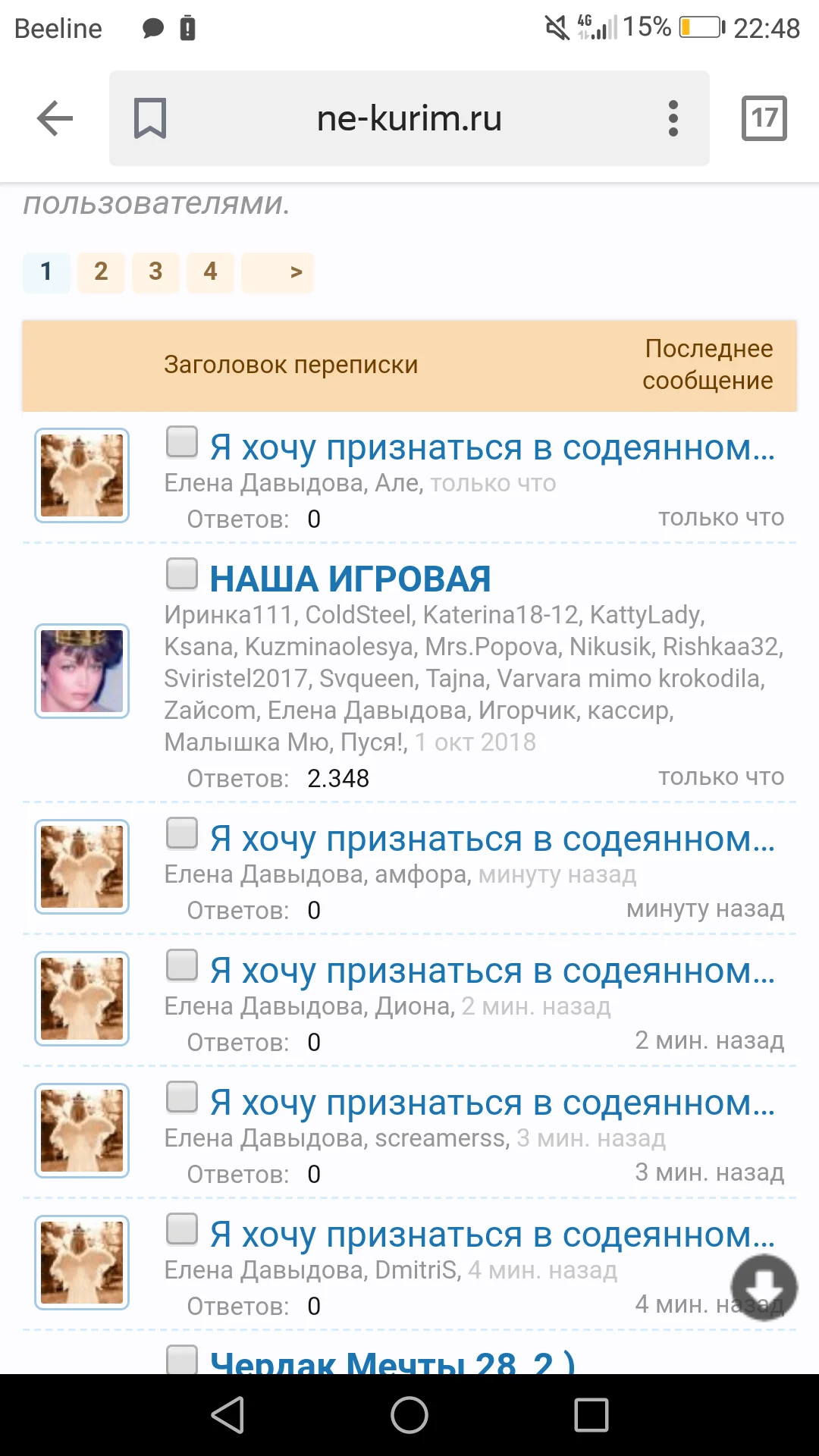Select checkbox of the first признаться thread
Screen dimensions: 819x1456
point(181,445)
